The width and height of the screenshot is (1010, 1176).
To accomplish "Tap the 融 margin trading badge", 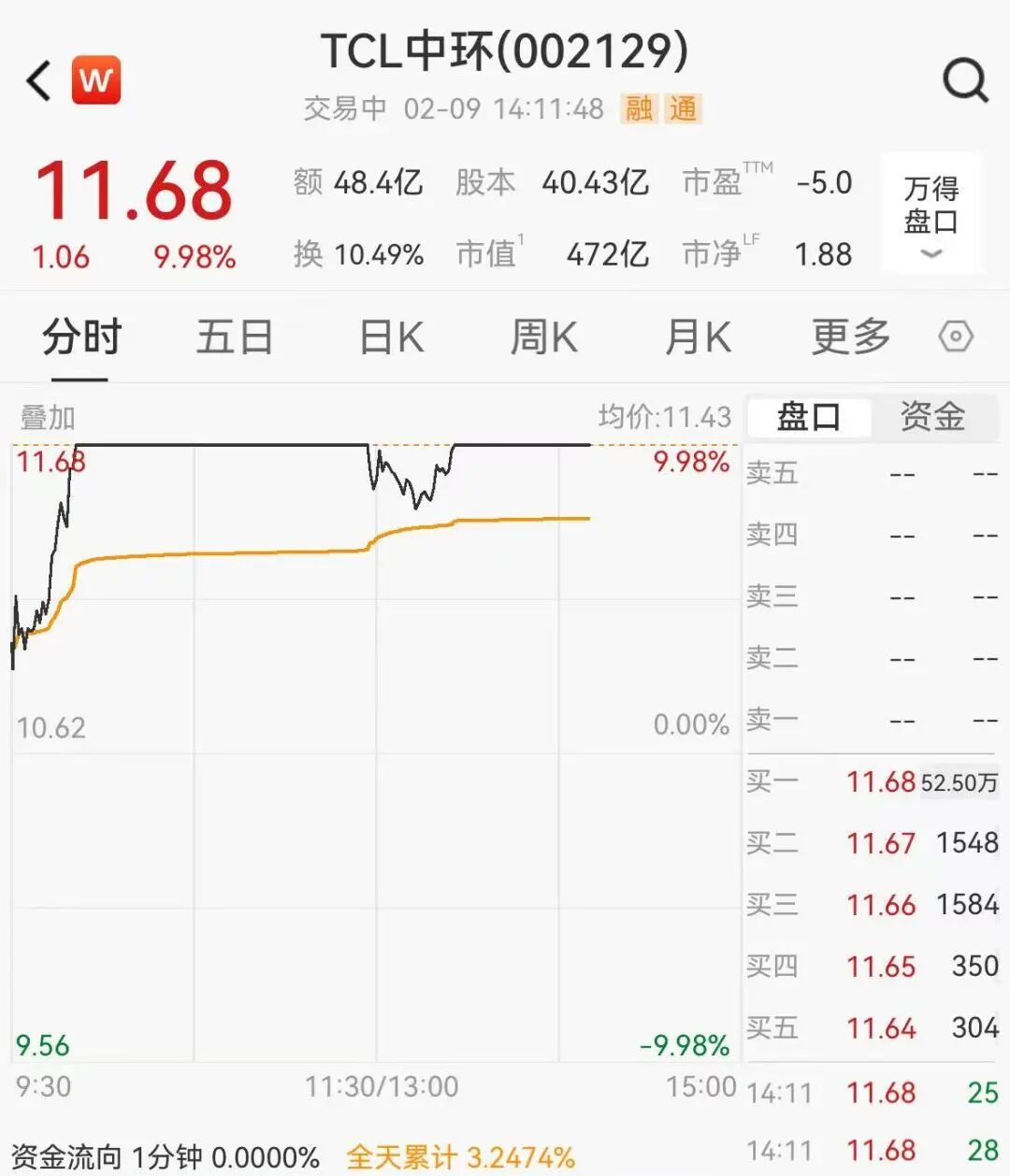I will [637, 108].
